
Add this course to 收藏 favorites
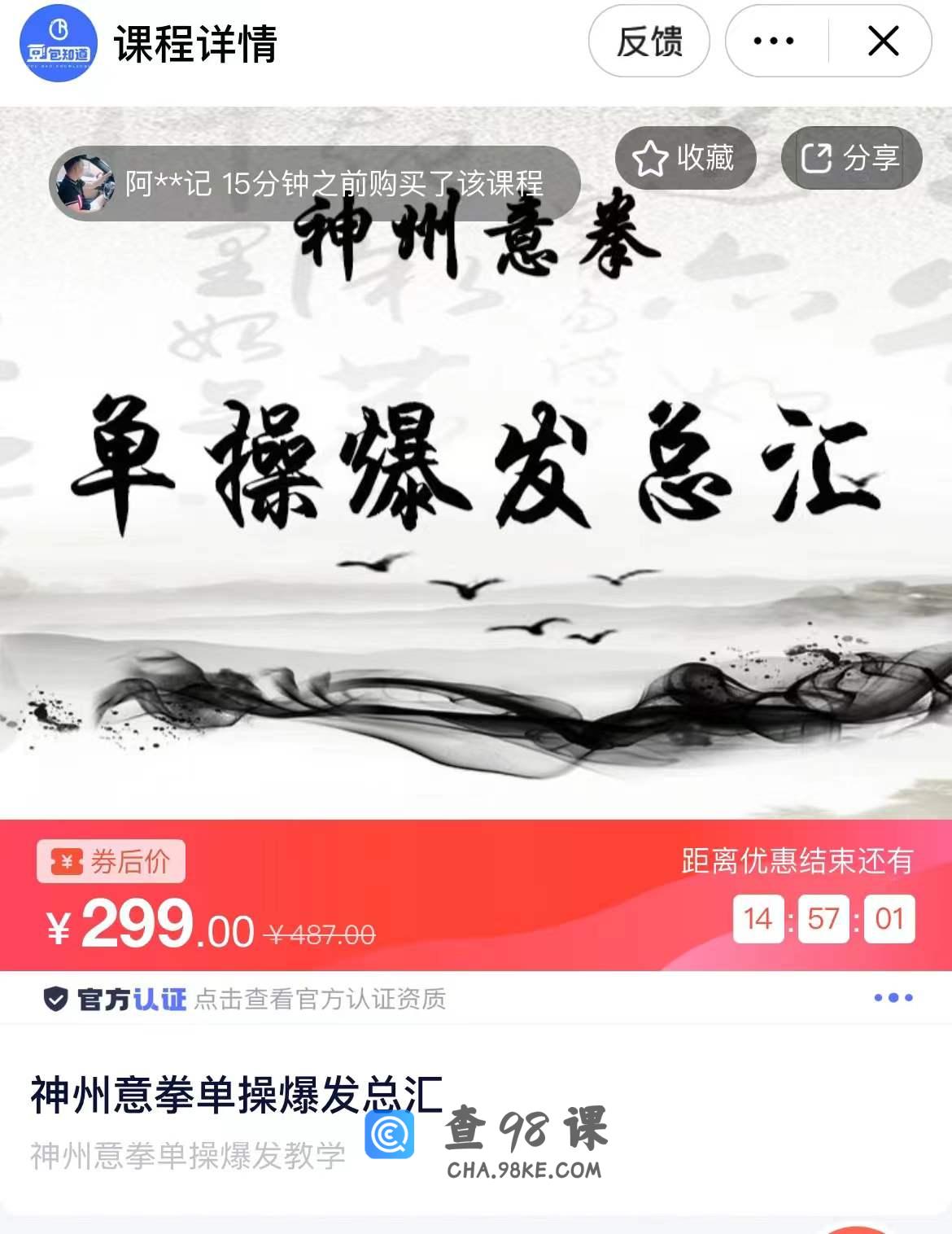[x=685, y=158]
